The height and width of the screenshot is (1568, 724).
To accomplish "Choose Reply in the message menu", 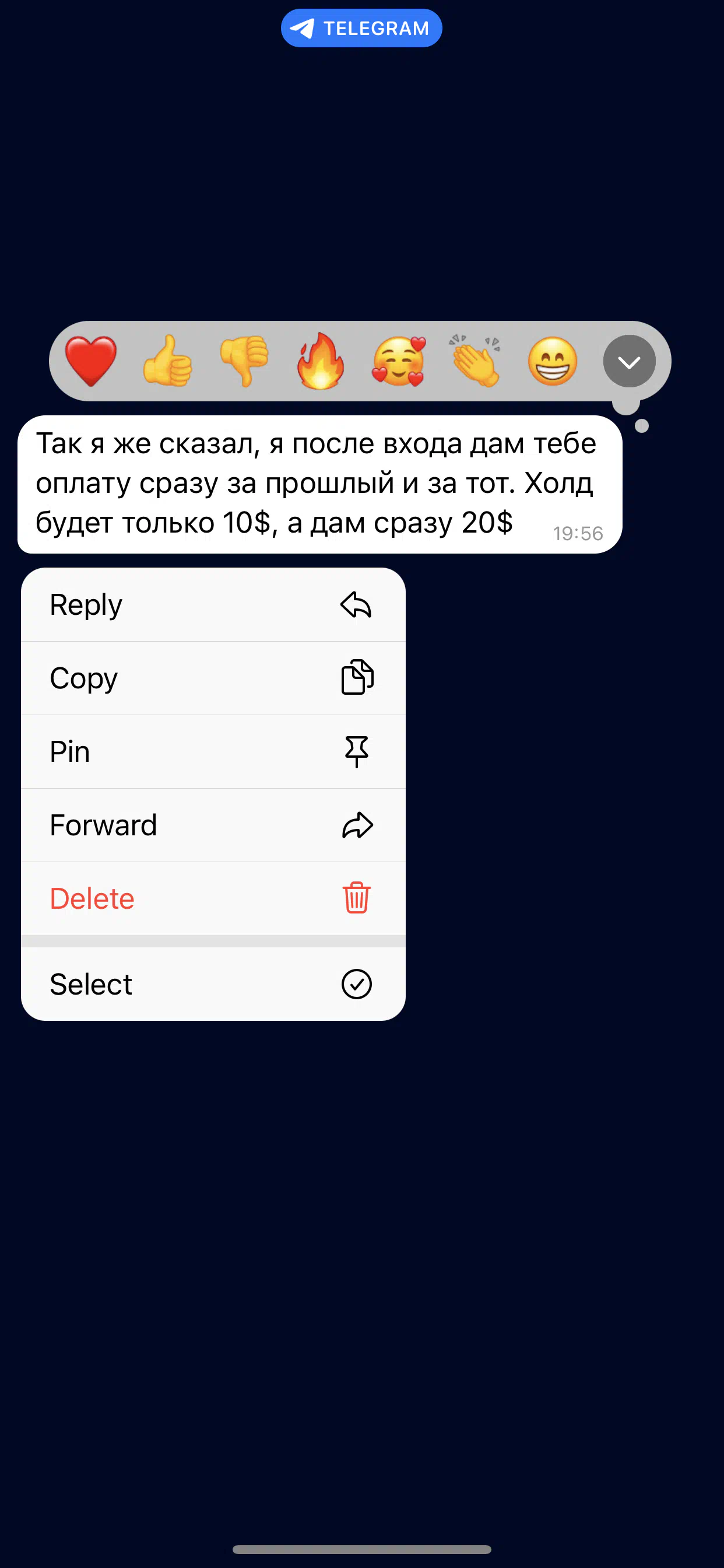I will tap(213, 604).
